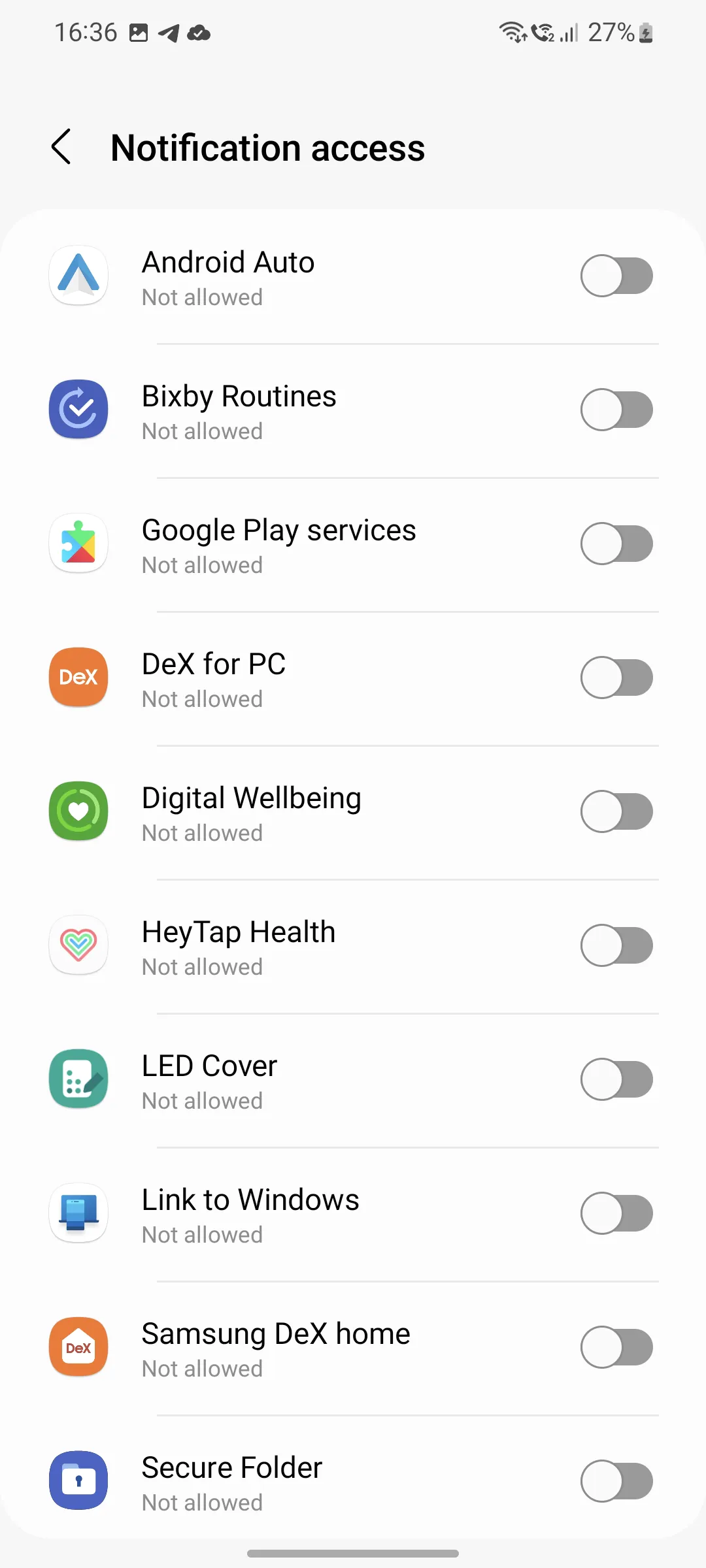
Task: Turn on the Bixby Routines switch
Action: (x=616, y=410)
